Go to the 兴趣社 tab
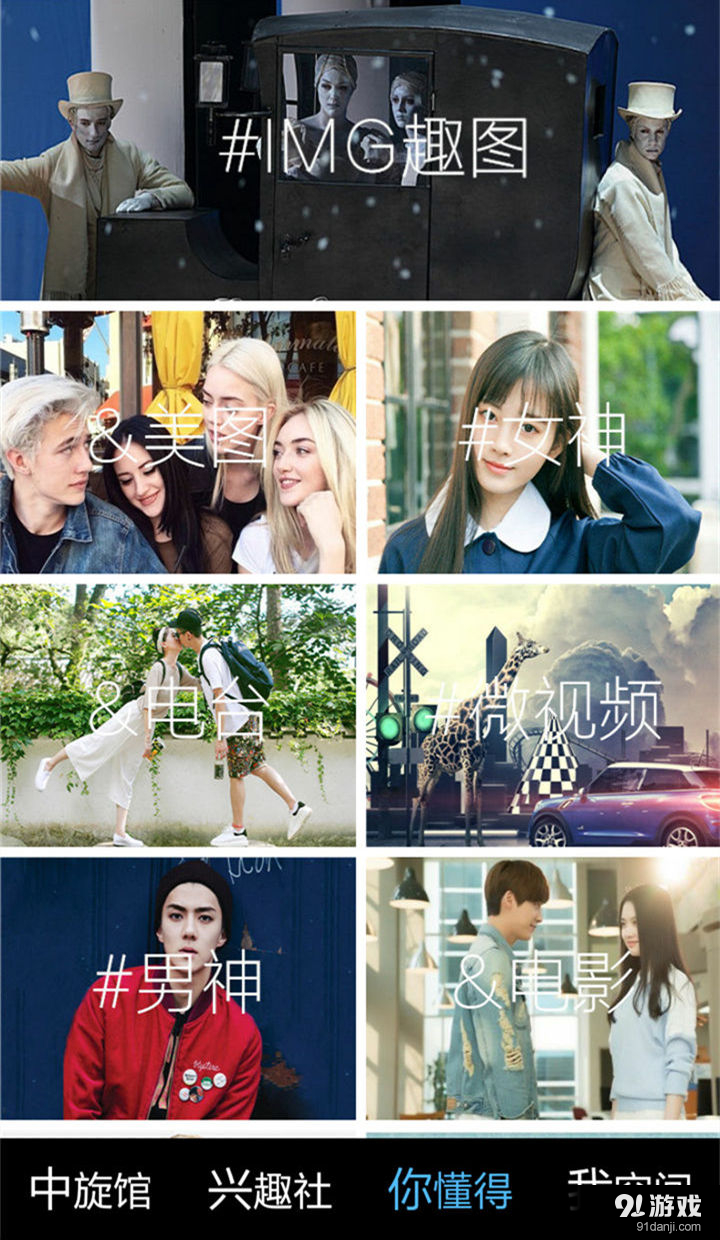Viewport: 720px width, 1240px height. coord(269,1190)
